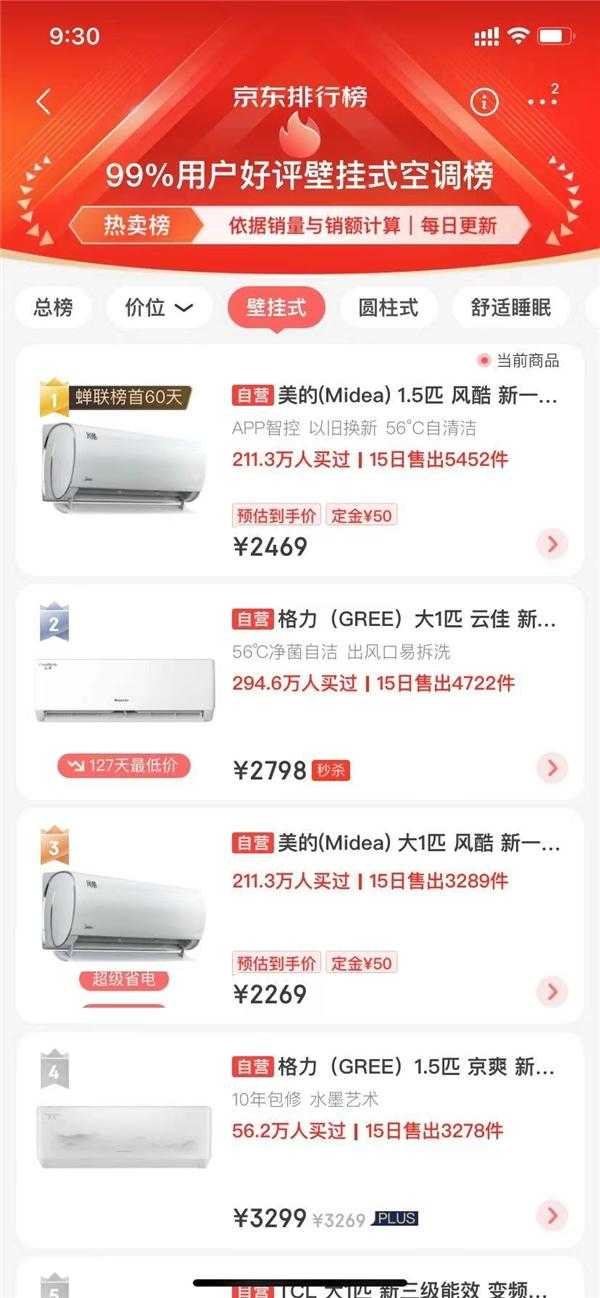Open the three-dot more menu
The width and height of the screenshot is (600, 1298).
click(x=541, y=101)
